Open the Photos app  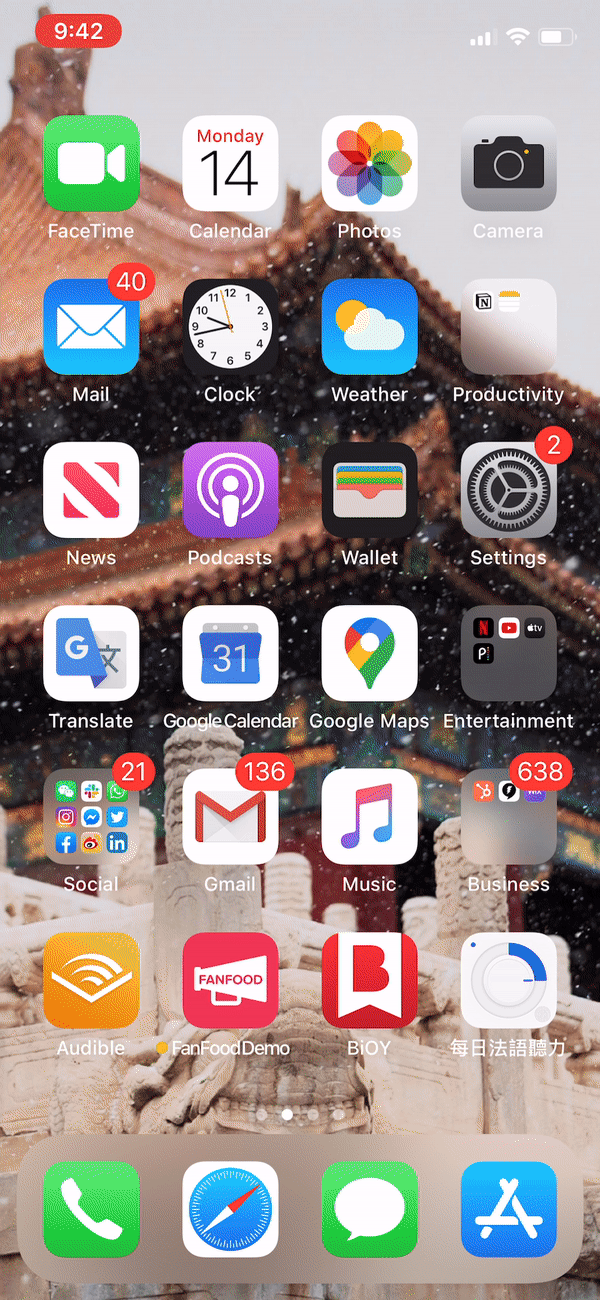pos(369,163)
